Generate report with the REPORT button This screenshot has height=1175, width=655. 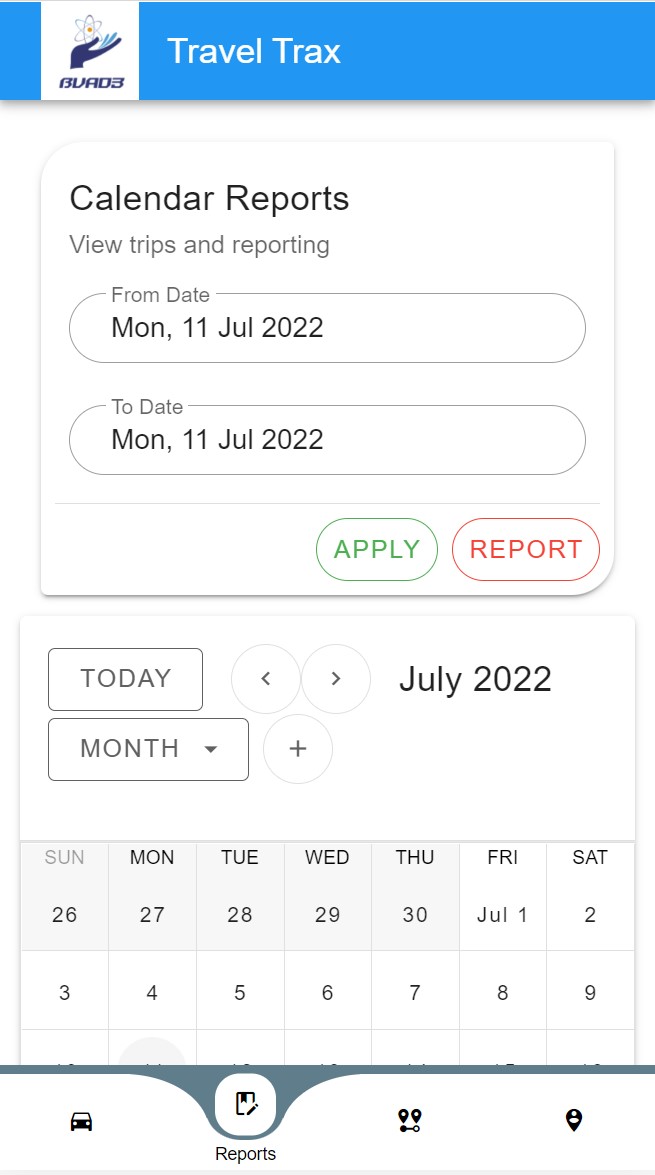click(x=525, y=549)
